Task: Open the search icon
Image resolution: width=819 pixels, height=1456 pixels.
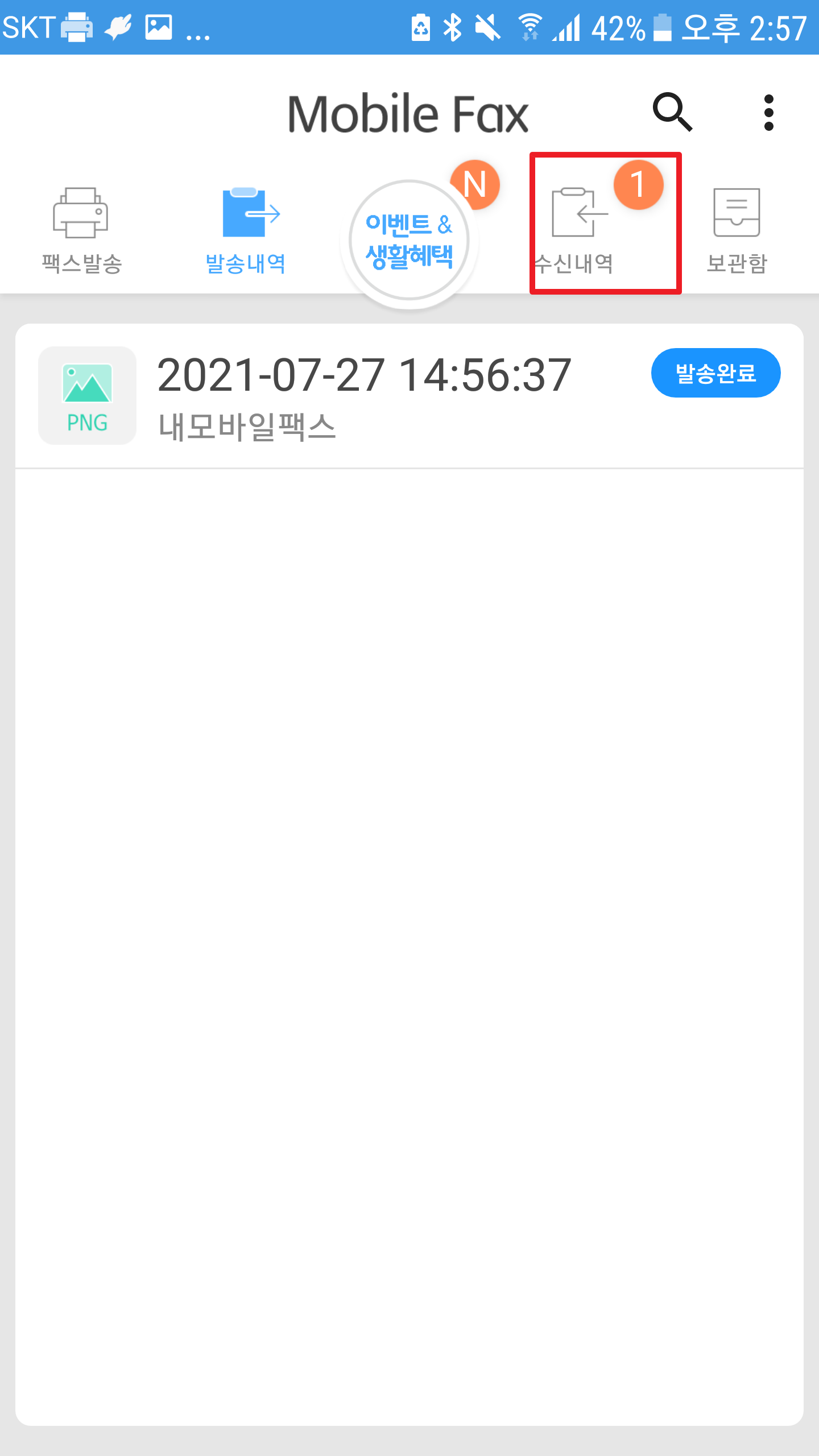Action: pos(672,113)
